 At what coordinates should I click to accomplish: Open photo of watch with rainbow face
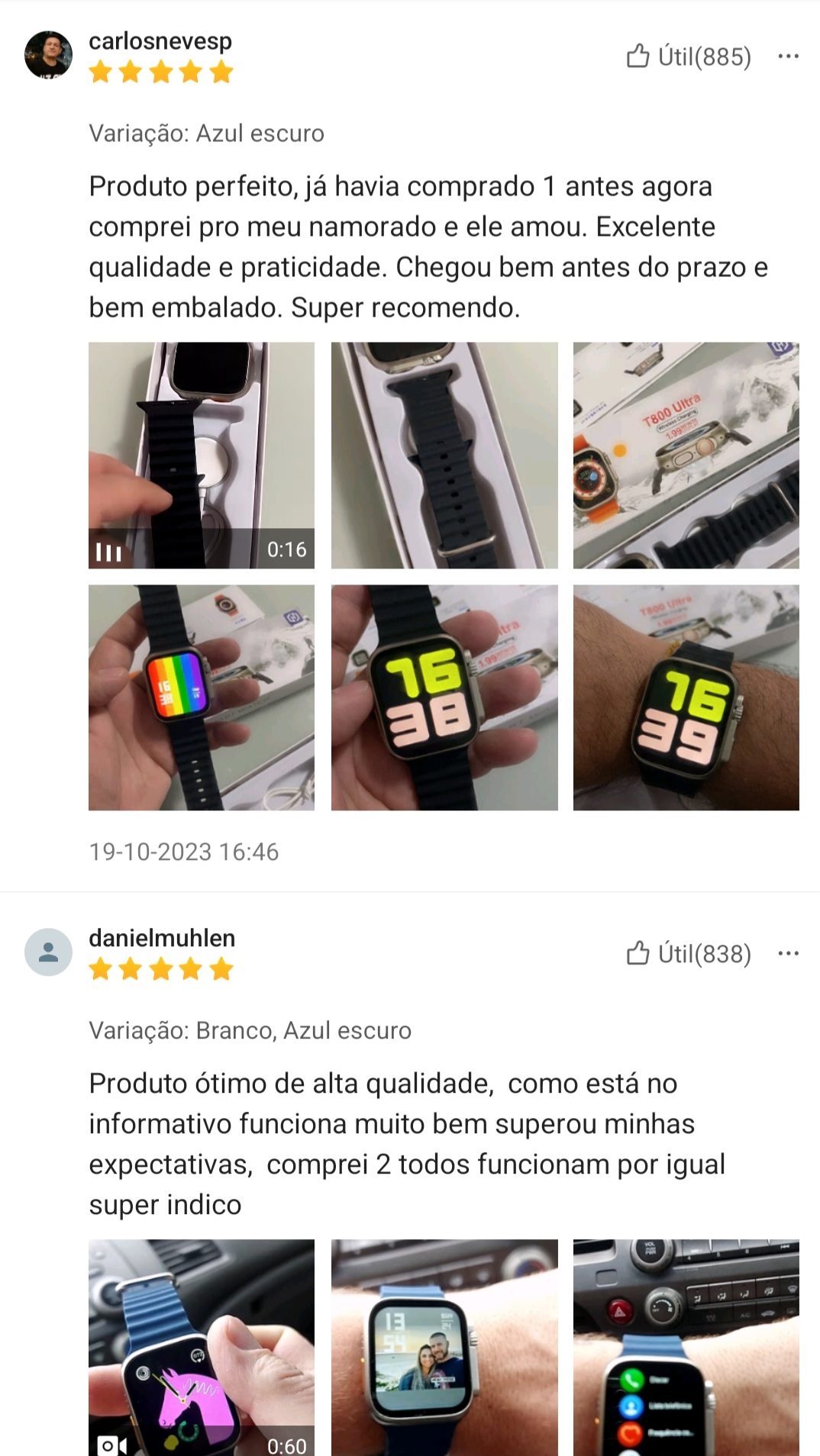tap(202, 697)
